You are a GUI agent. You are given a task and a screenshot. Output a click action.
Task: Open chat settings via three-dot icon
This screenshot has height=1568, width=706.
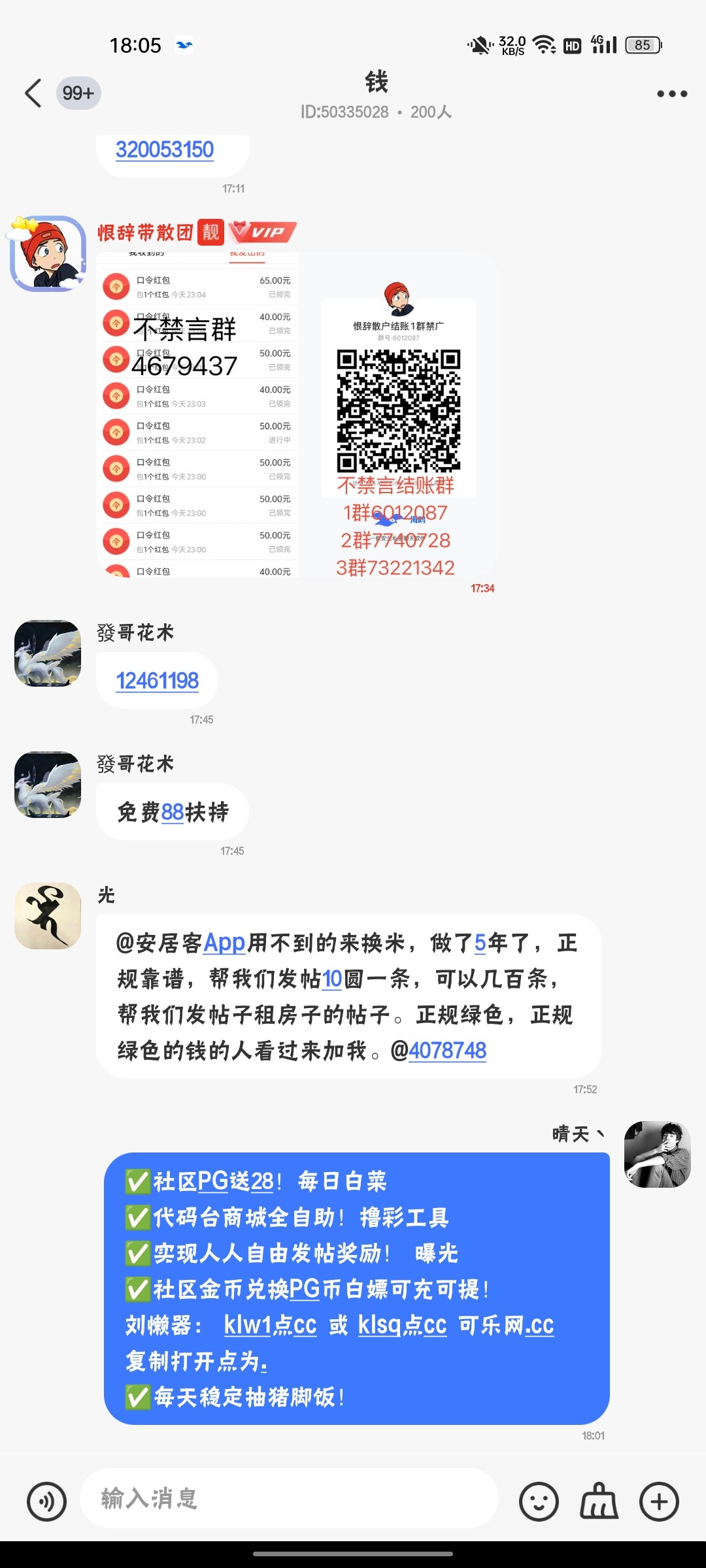tap(672, 93)
